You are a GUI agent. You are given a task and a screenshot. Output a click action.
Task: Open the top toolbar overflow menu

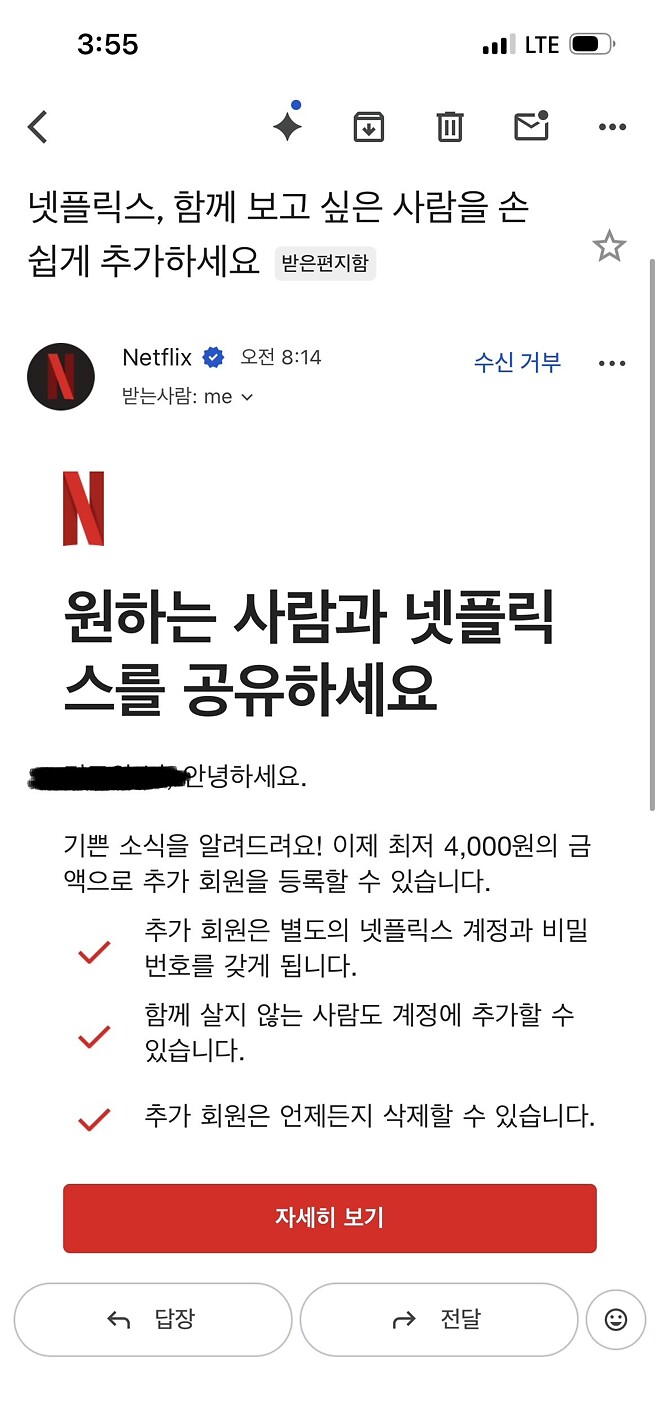point(611,127)
